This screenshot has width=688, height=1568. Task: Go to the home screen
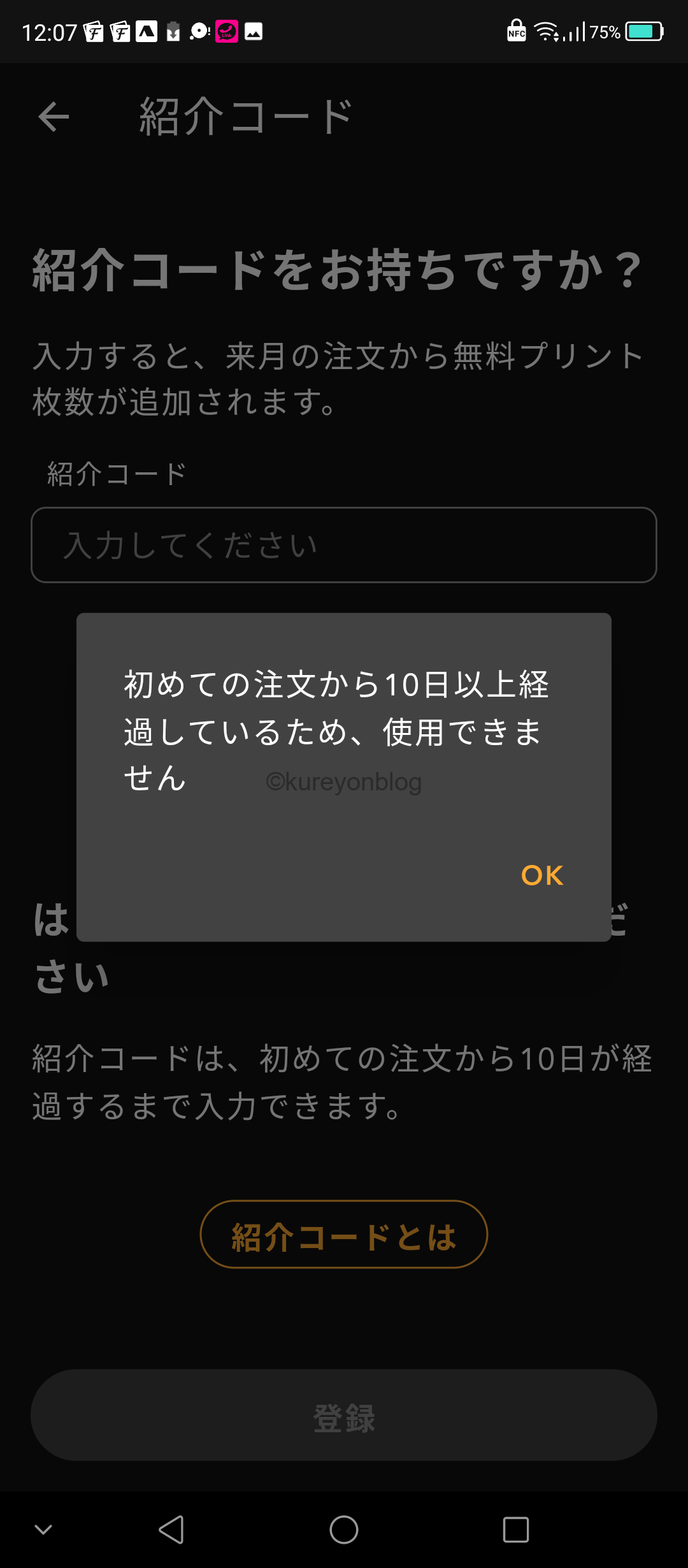point(344,1530)
